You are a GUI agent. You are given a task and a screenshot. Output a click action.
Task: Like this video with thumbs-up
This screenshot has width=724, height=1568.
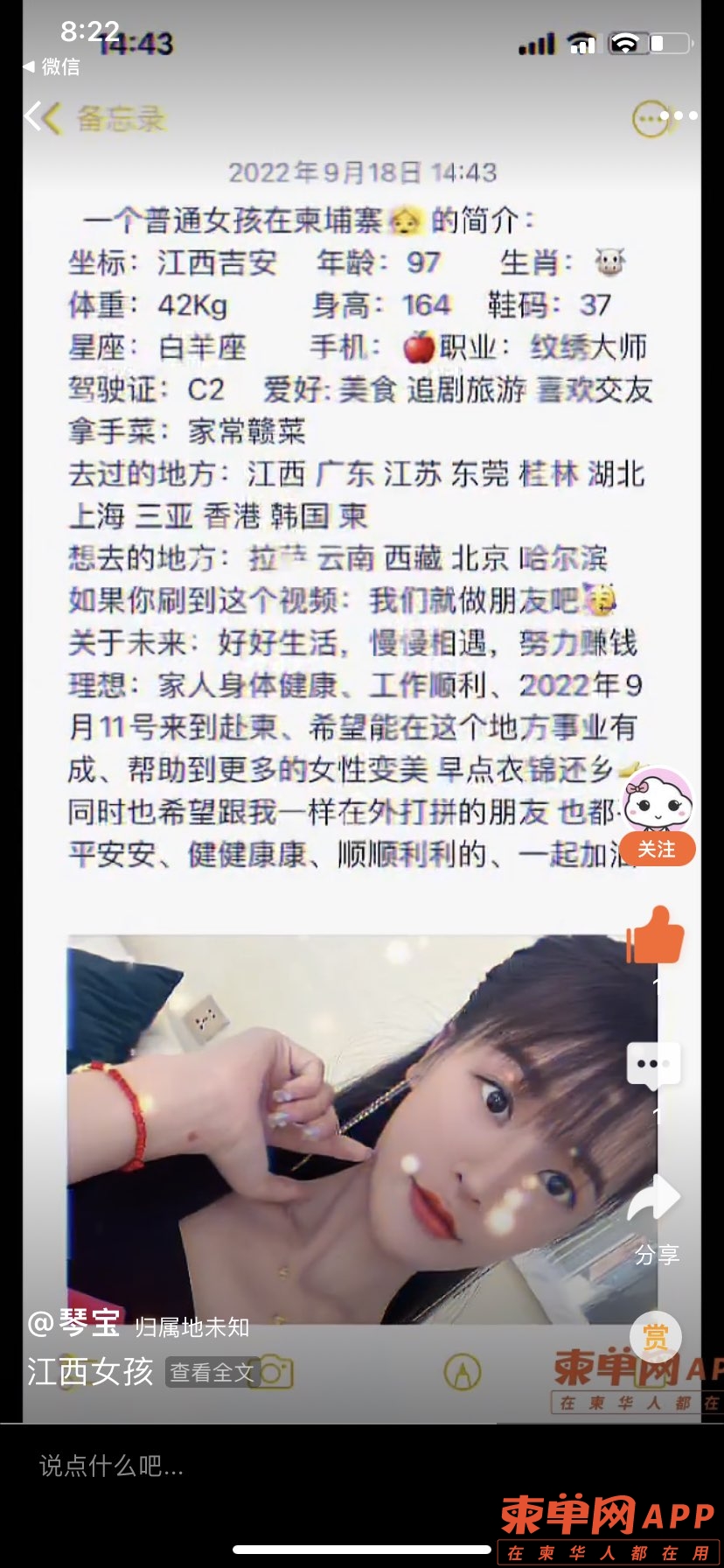tap(656, 936)
